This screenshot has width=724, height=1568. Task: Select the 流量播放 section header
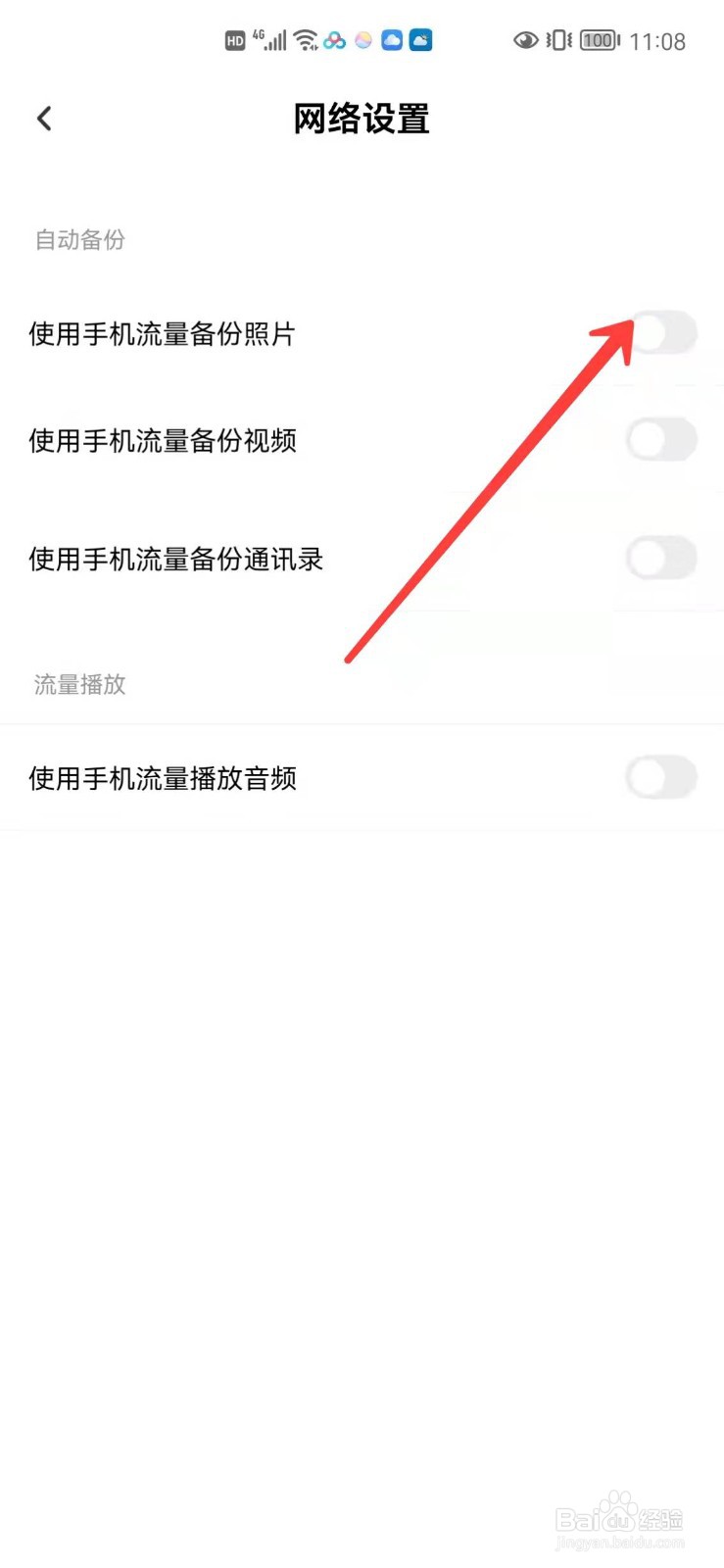[78, 685]
